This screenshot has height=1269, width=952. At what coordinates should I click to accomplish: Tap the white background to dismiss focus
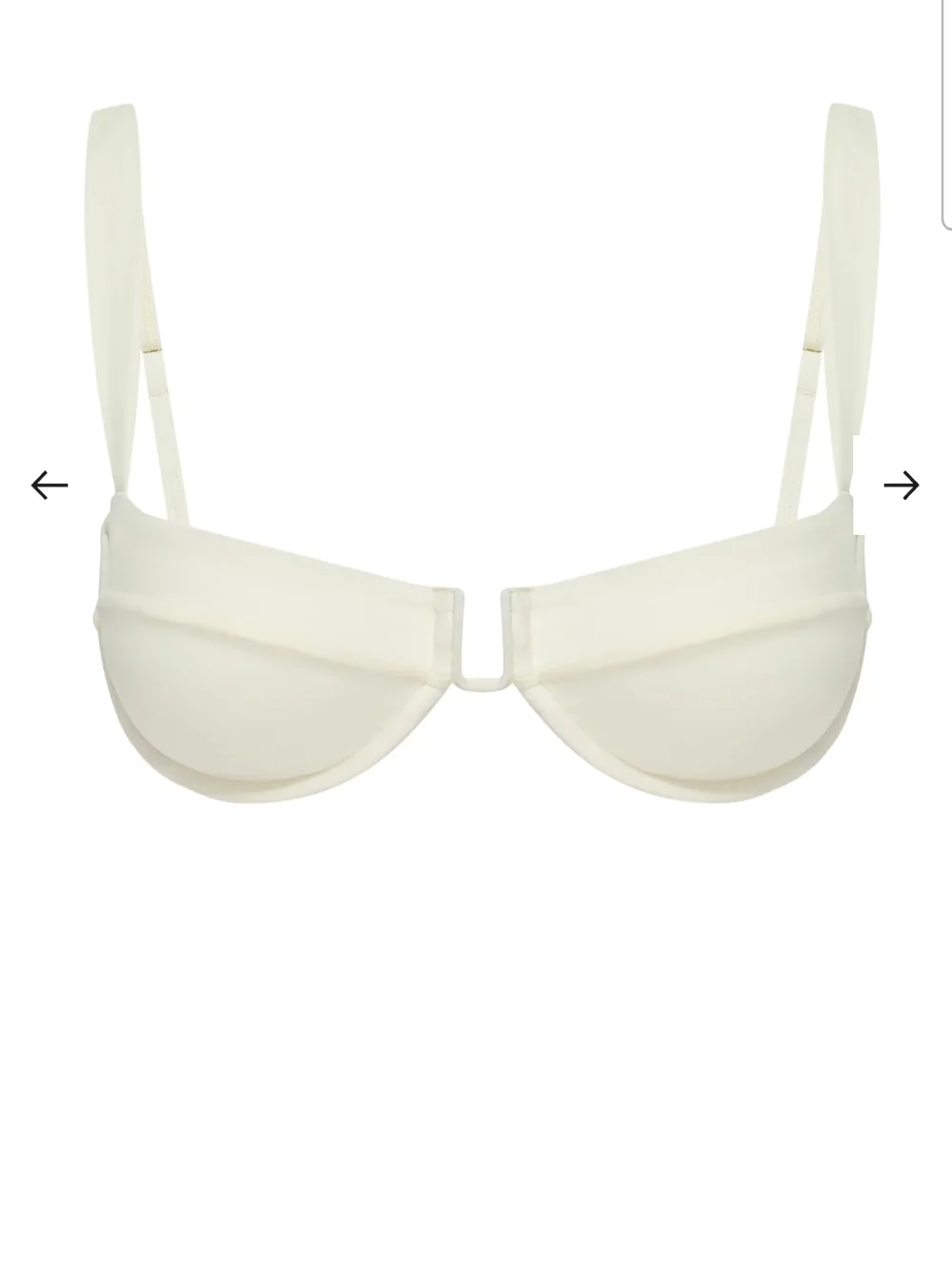coord(476,1095)
